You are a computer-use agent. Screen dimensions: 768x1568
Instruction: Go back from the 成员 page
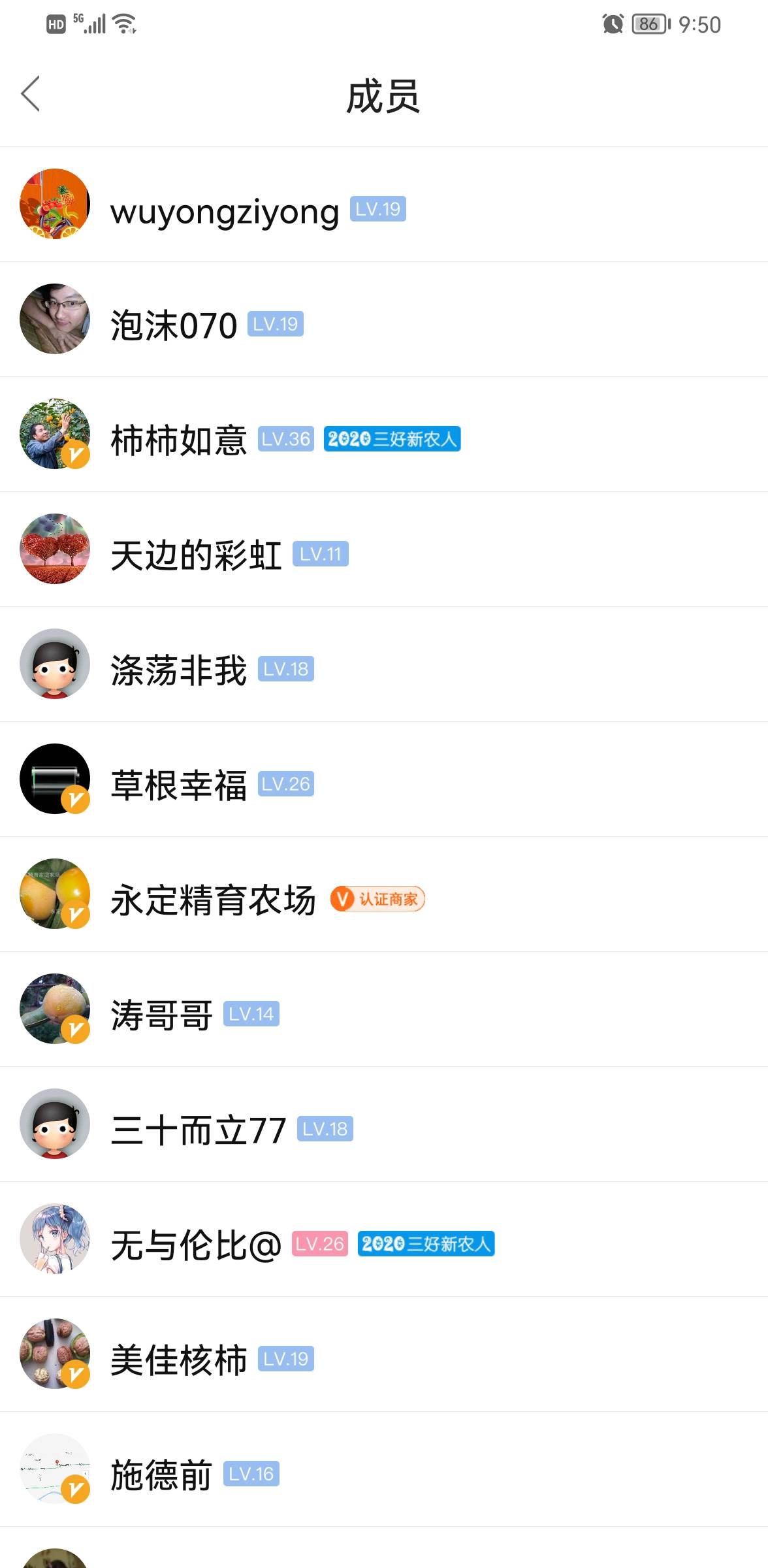pos(31,94)
